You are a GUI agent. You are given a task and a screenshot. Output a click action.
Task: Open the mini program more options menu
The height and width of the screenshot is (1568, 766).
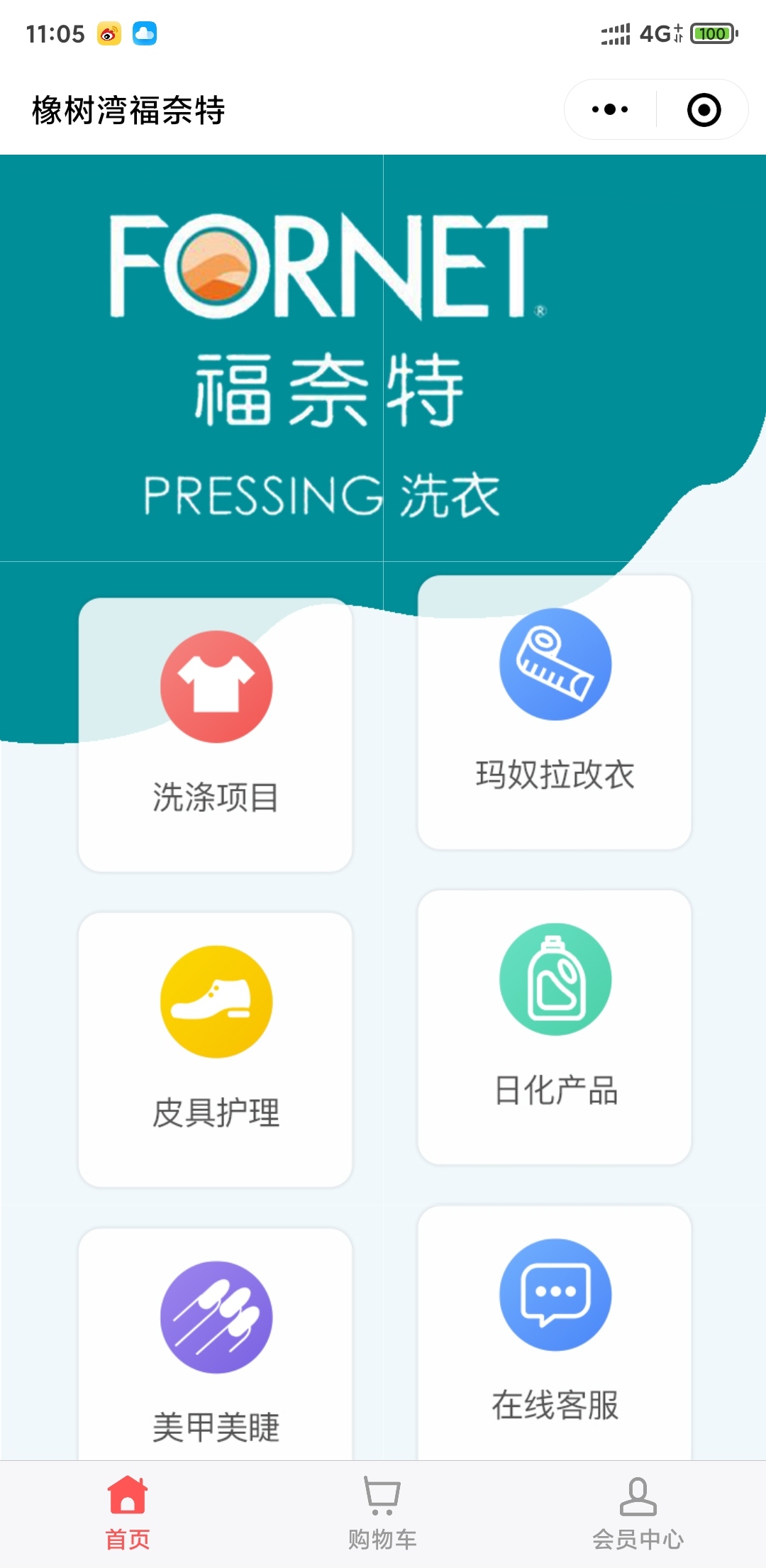click(x=610, y=110)
